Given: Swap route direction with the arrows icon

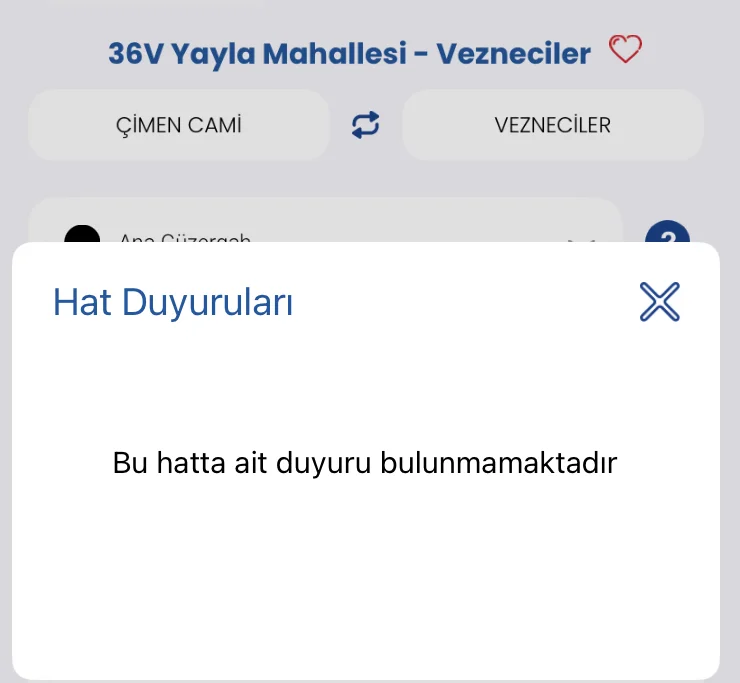Looking at the screenshot, I should coord(366,125).
